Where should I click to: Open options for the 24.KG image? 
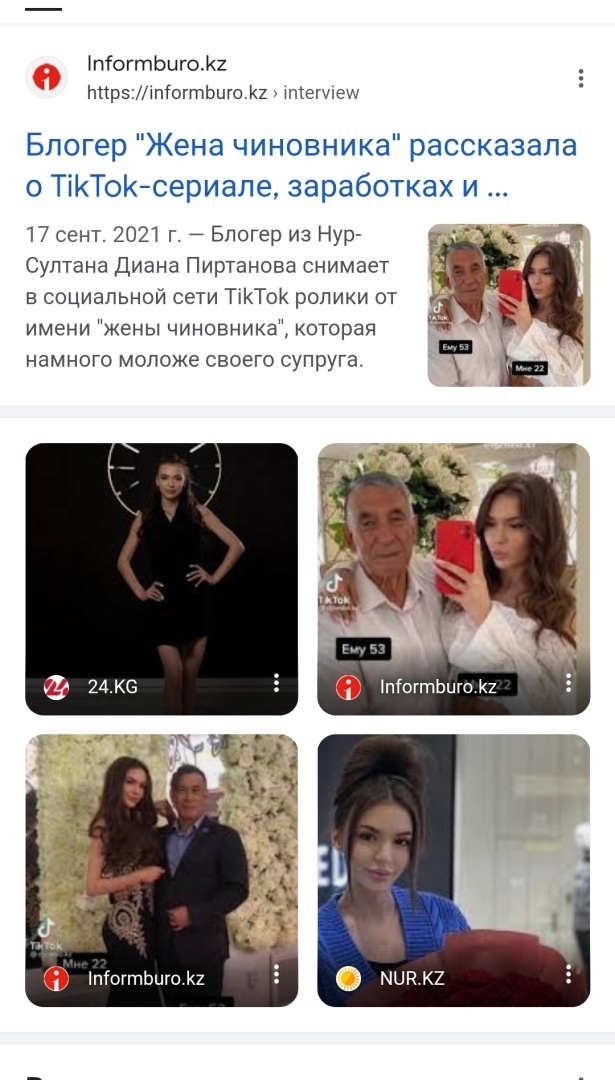276,684
